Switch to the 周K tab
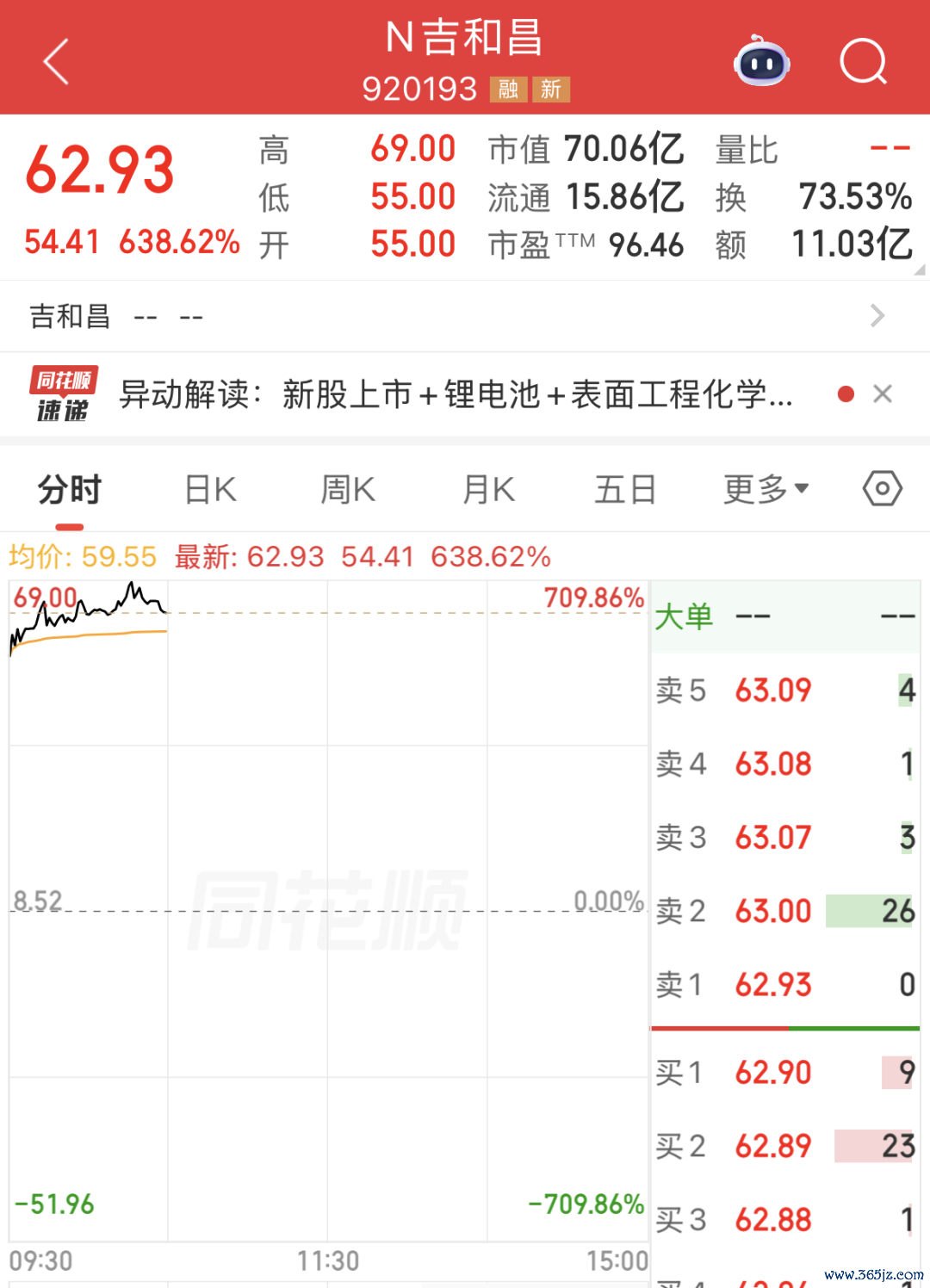Screen dimensions: 930x1288 349,490
